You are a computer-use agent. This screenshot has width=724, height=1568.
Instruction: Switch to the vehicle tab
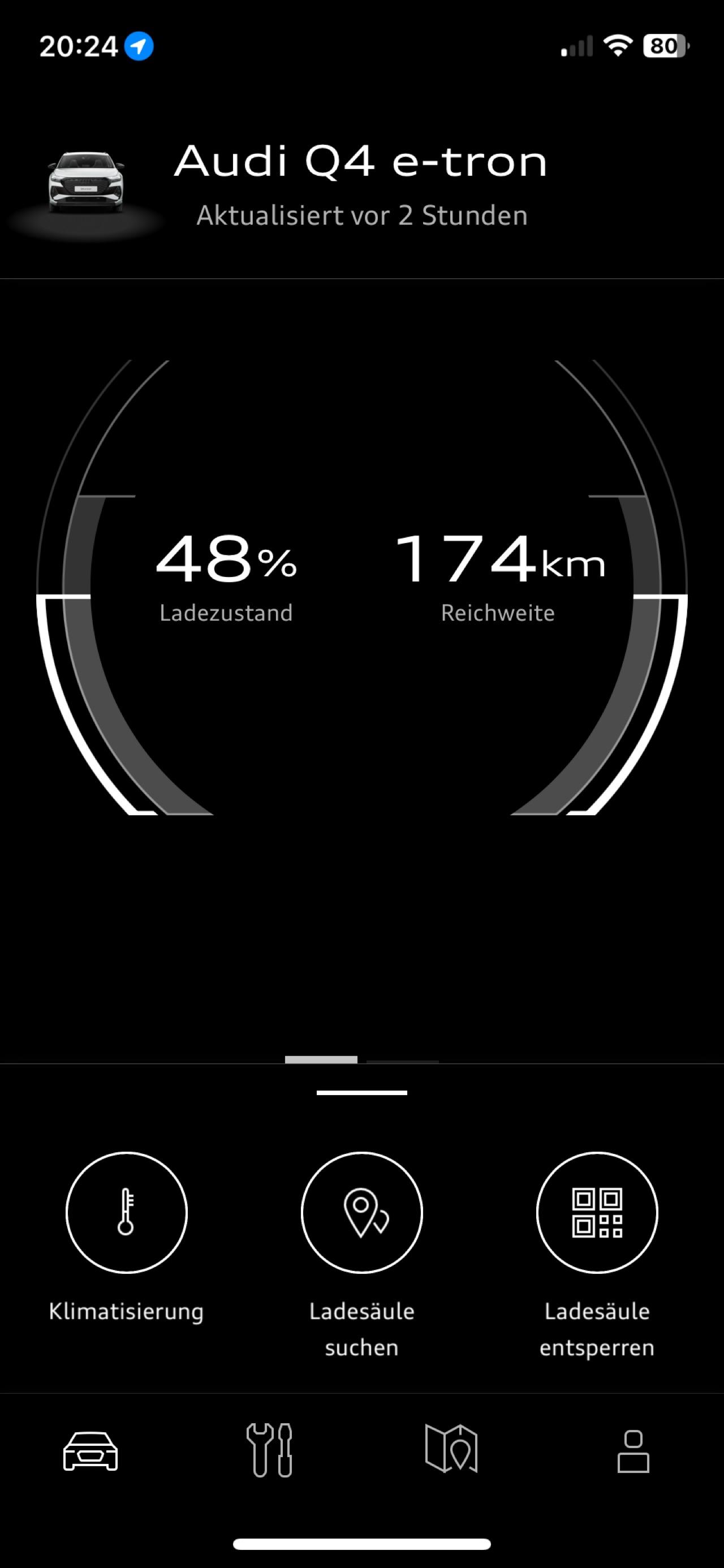[x=90, y=1450]
